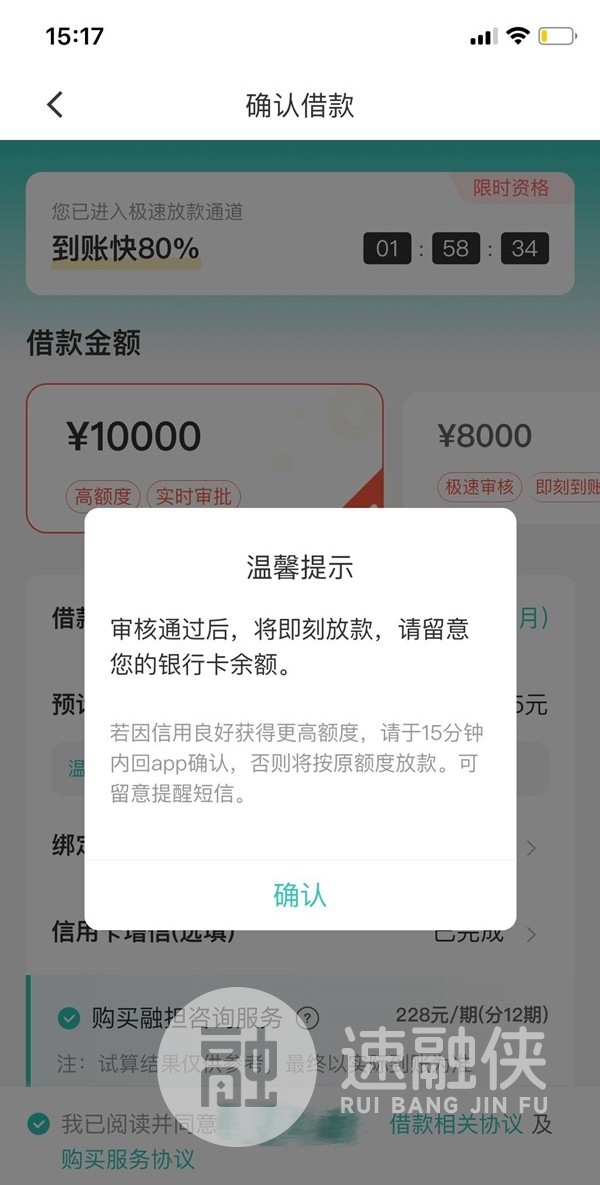Toggle the 我已阅读并同意 agreement checkbox
Viewport: 600px width, 1185px height.
coord(38,1124)
